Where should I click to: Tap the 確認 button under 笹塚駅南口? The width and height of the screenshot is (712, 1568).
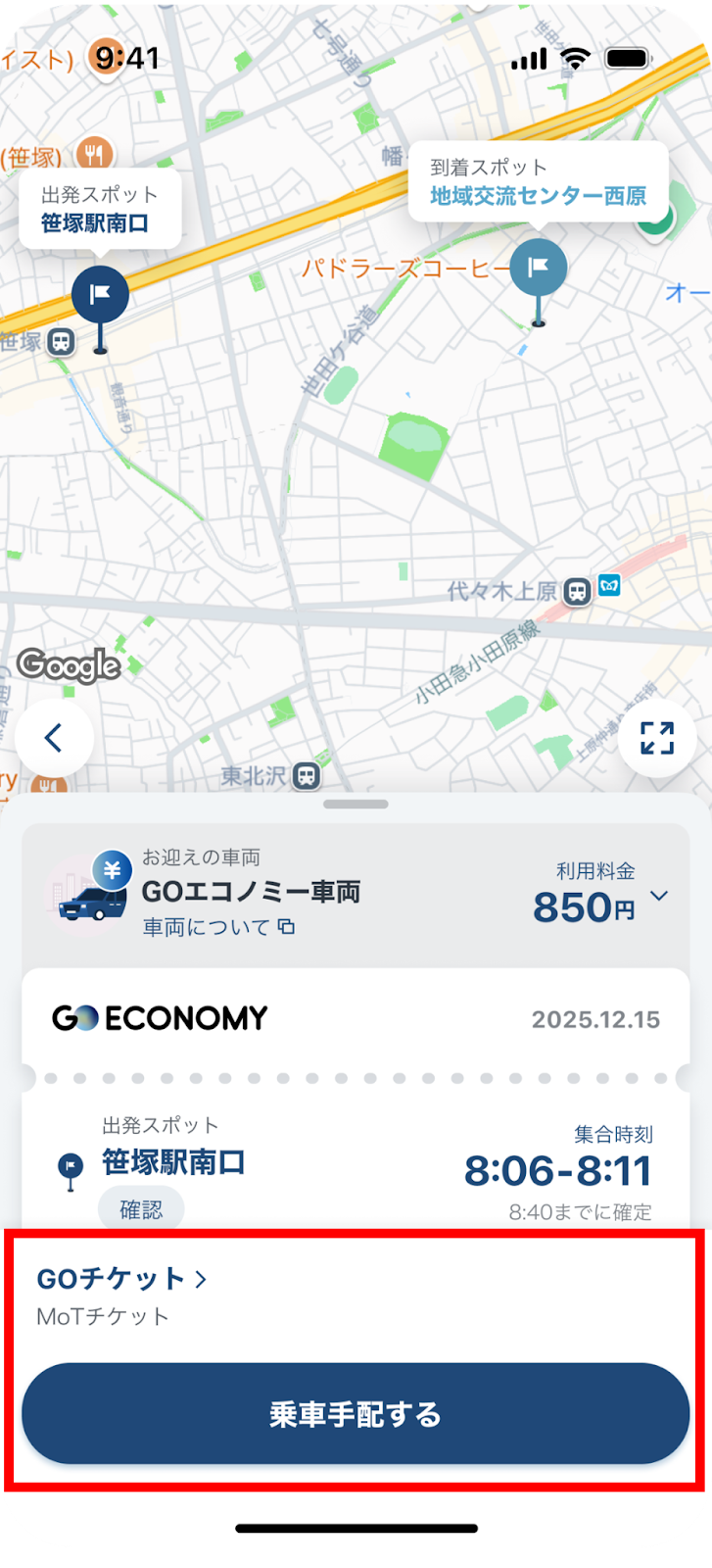pyautogui.click(x=141, y=1209)
